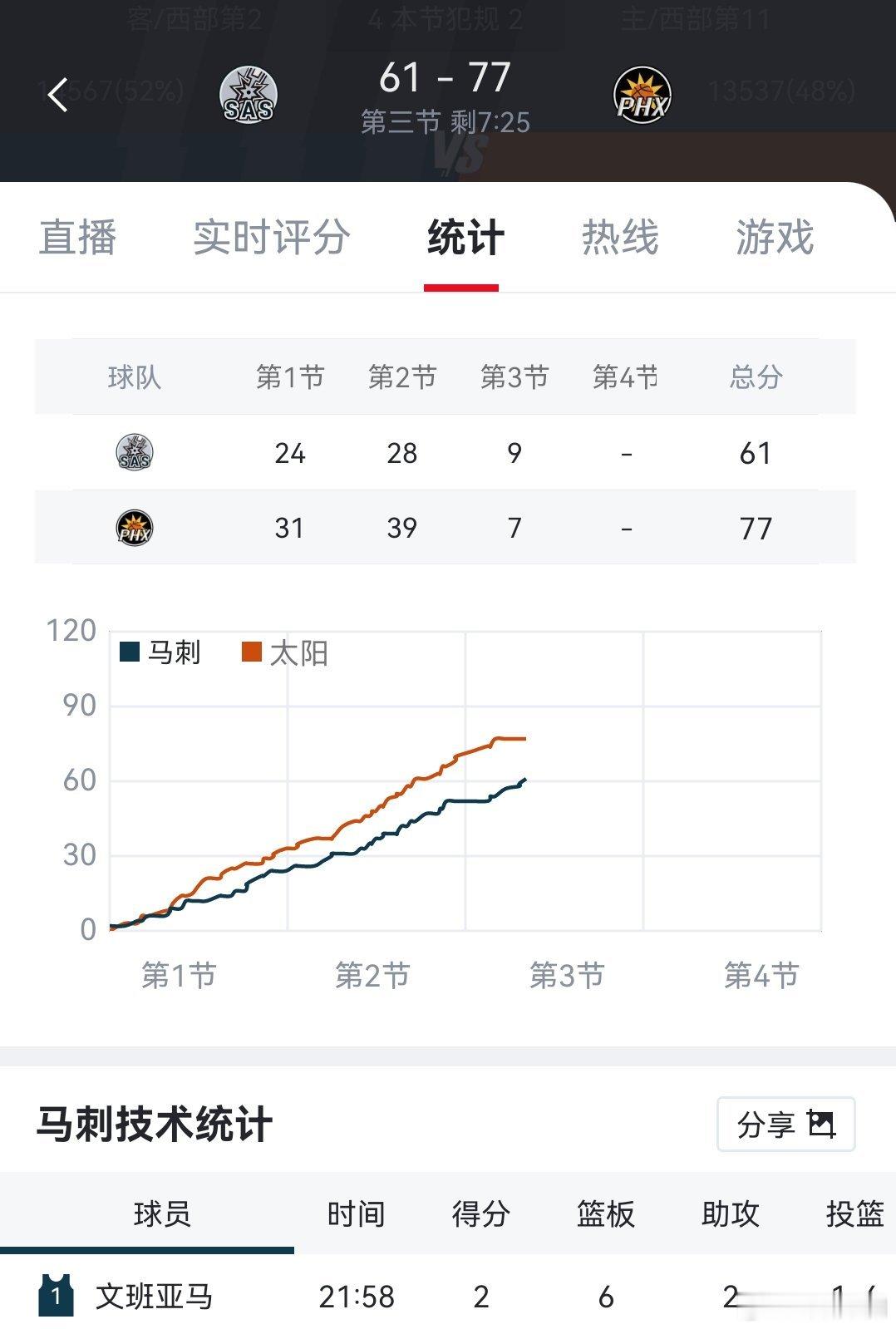
Task: Select the Suns logo in the quarter scores table
Action: click(x=135, y=527)
